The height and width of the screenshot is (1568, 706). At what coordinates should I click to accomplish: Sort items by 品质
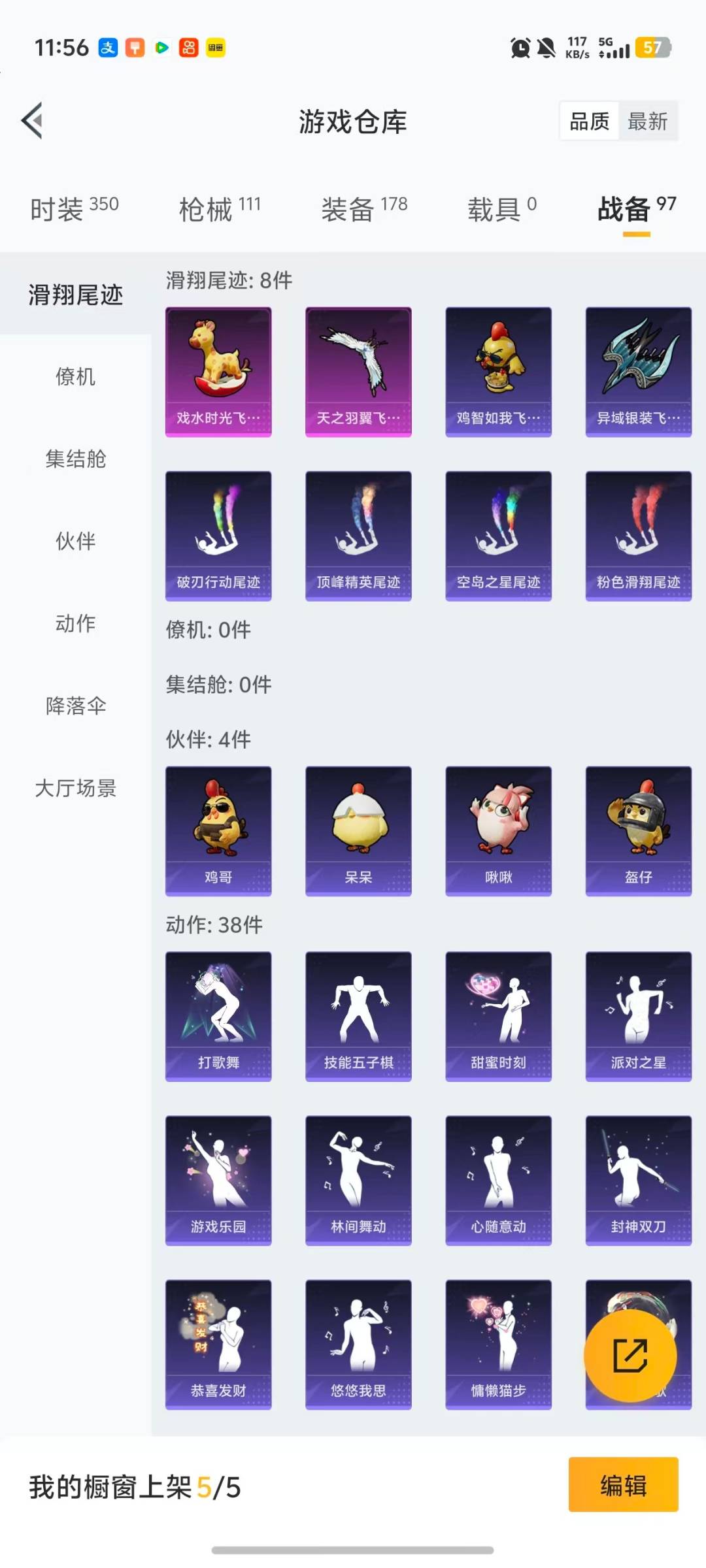point(589,121)
